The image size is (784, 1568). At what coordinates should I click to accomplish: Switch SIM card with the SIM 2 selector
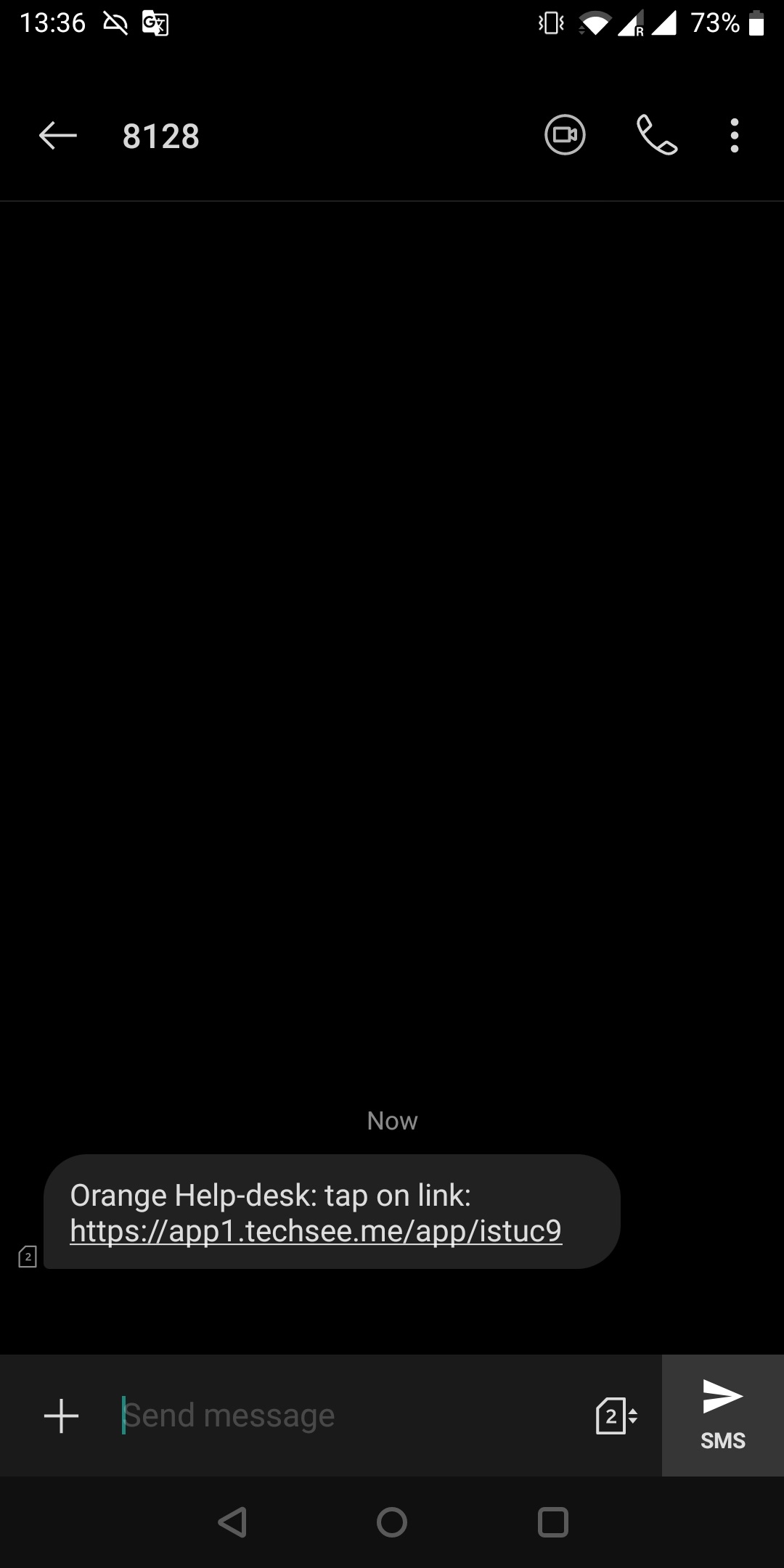[x=616, y=1416]
